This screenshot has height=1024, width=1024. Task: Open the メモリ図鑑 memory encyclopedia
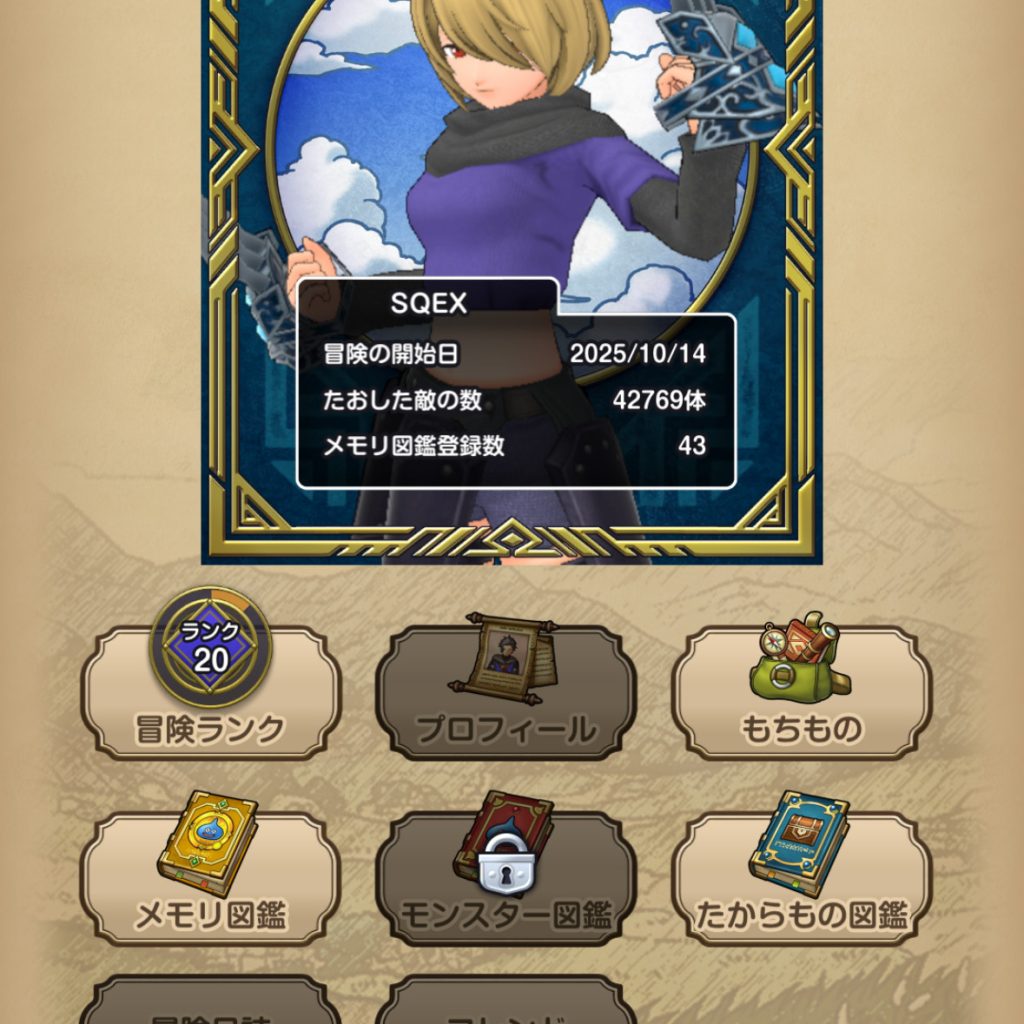point(210,880)
